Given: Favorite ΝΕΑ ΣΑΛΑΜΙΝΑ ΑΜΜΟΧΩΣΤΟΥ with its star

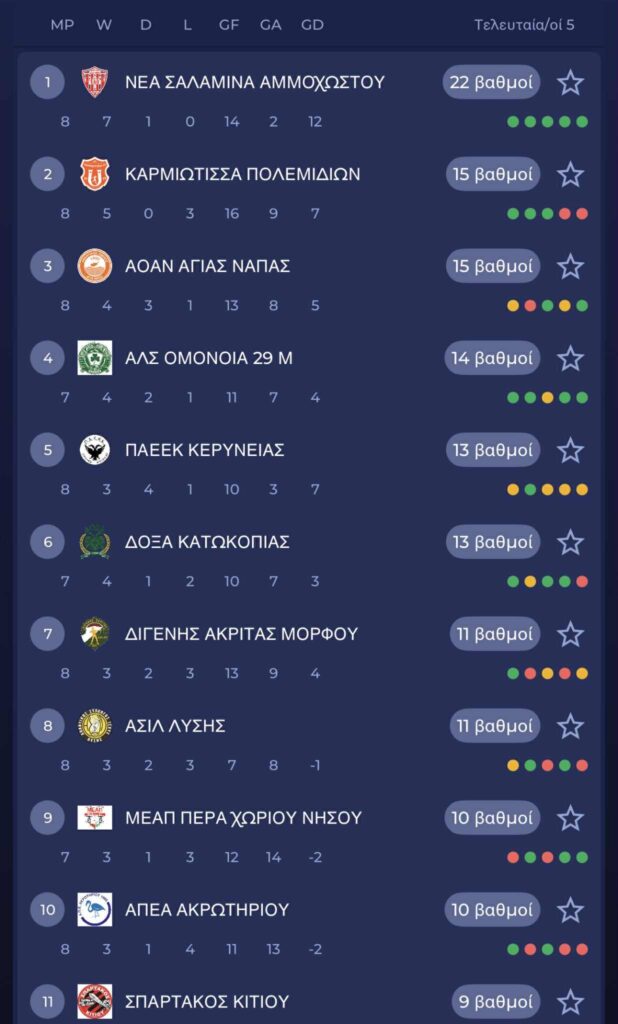Looking at the screenshot, I should coord(570,82).
